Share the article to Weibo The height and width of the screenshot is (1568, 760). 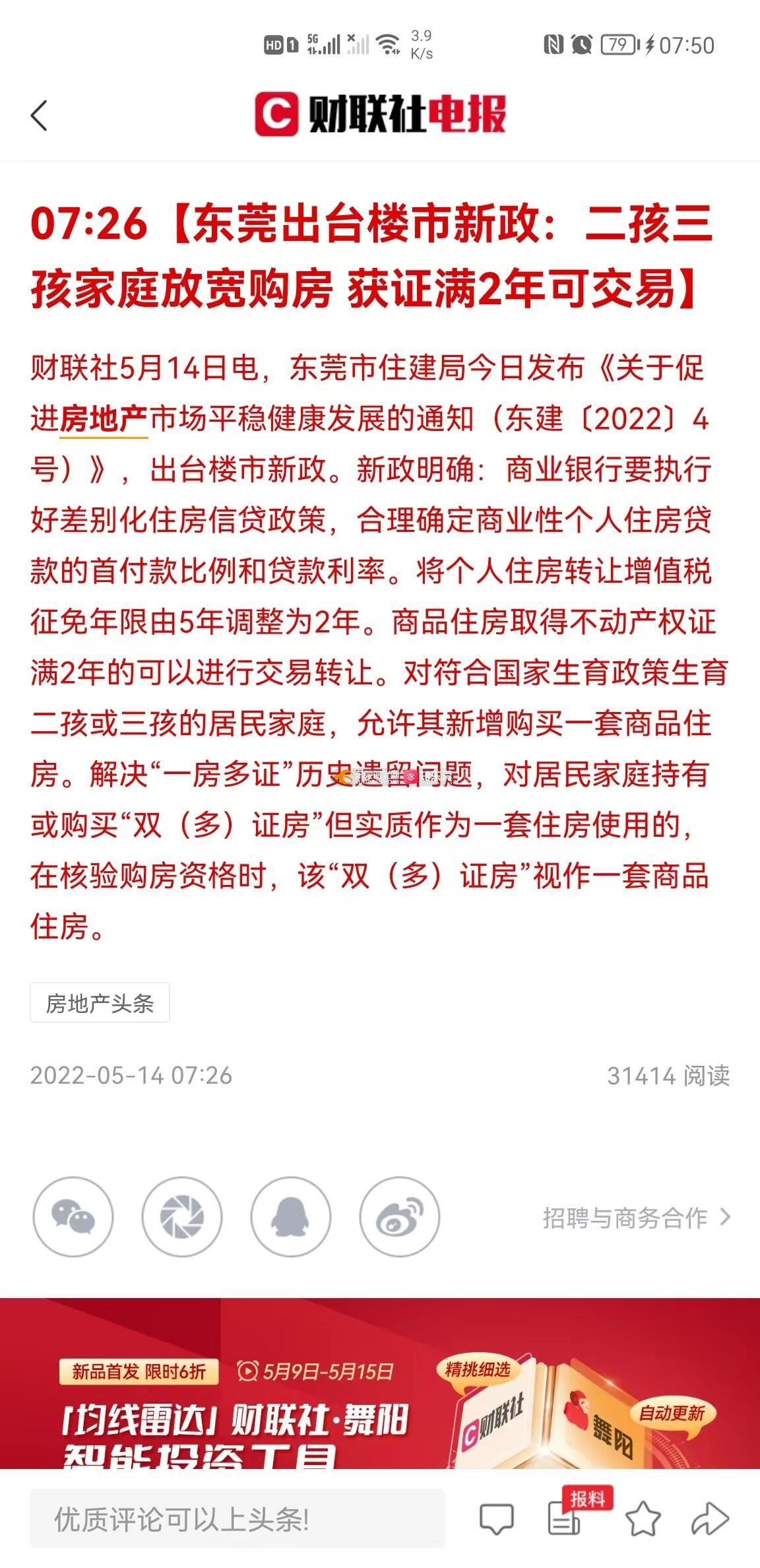coord(400,1217)
